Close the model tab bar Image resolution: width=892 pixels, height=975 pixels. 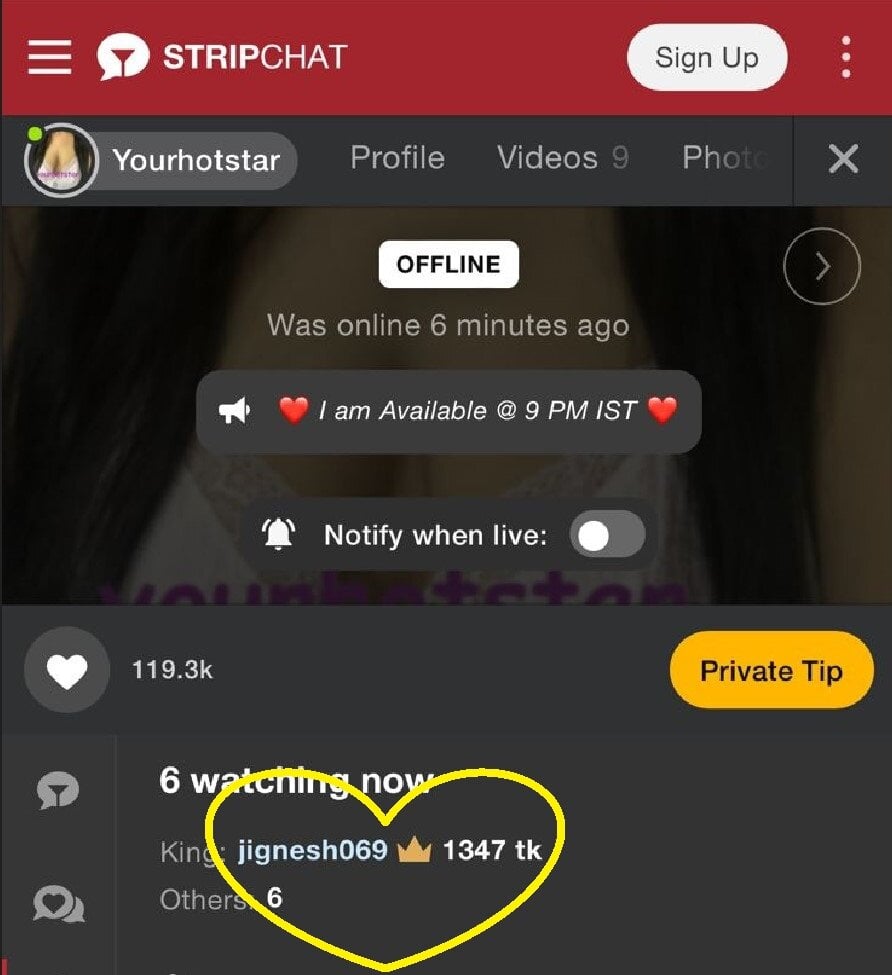pos(843,159)
